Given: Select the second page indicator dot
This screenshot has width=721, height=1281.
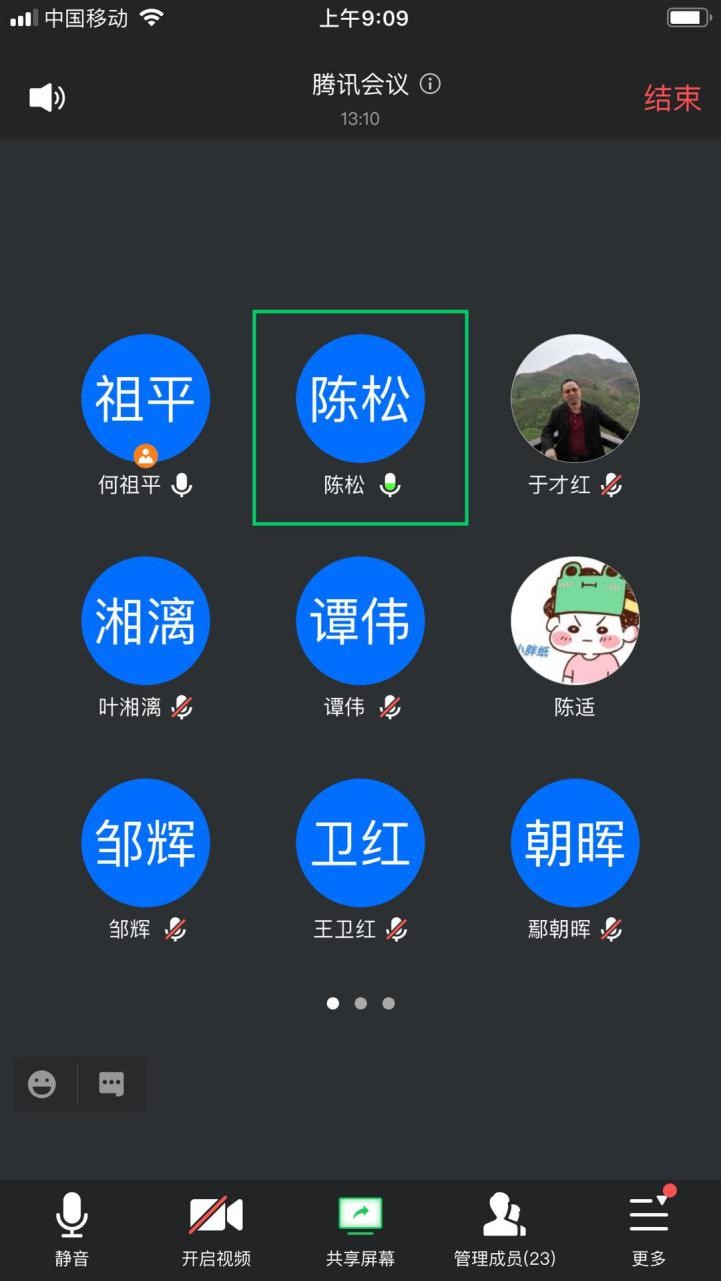Looking at the screenshot, I should coord(360,1003).
